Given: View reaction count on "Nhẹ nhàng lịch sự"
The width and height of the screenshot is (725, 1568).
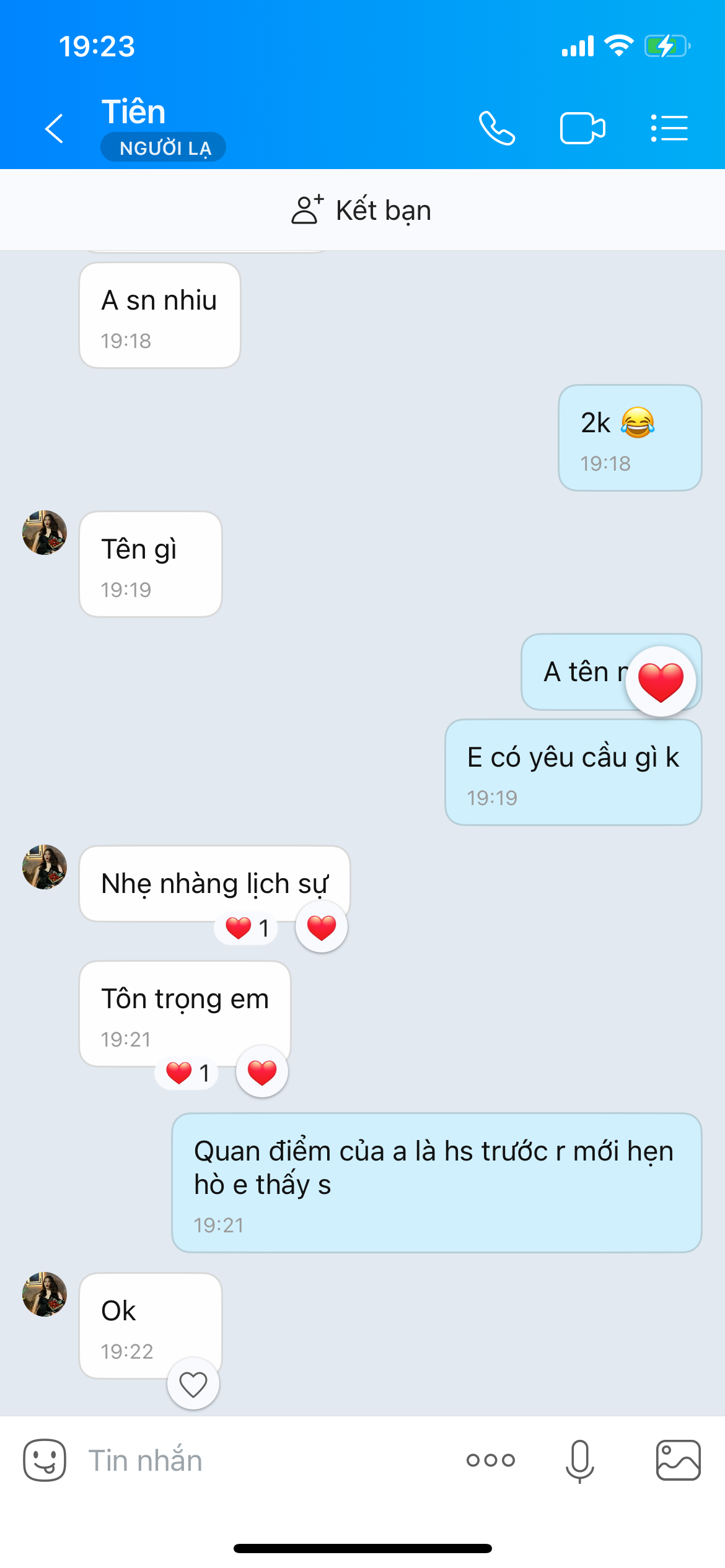Looking at the screenshot, I should pyautogui.click(x=247, y=928).
